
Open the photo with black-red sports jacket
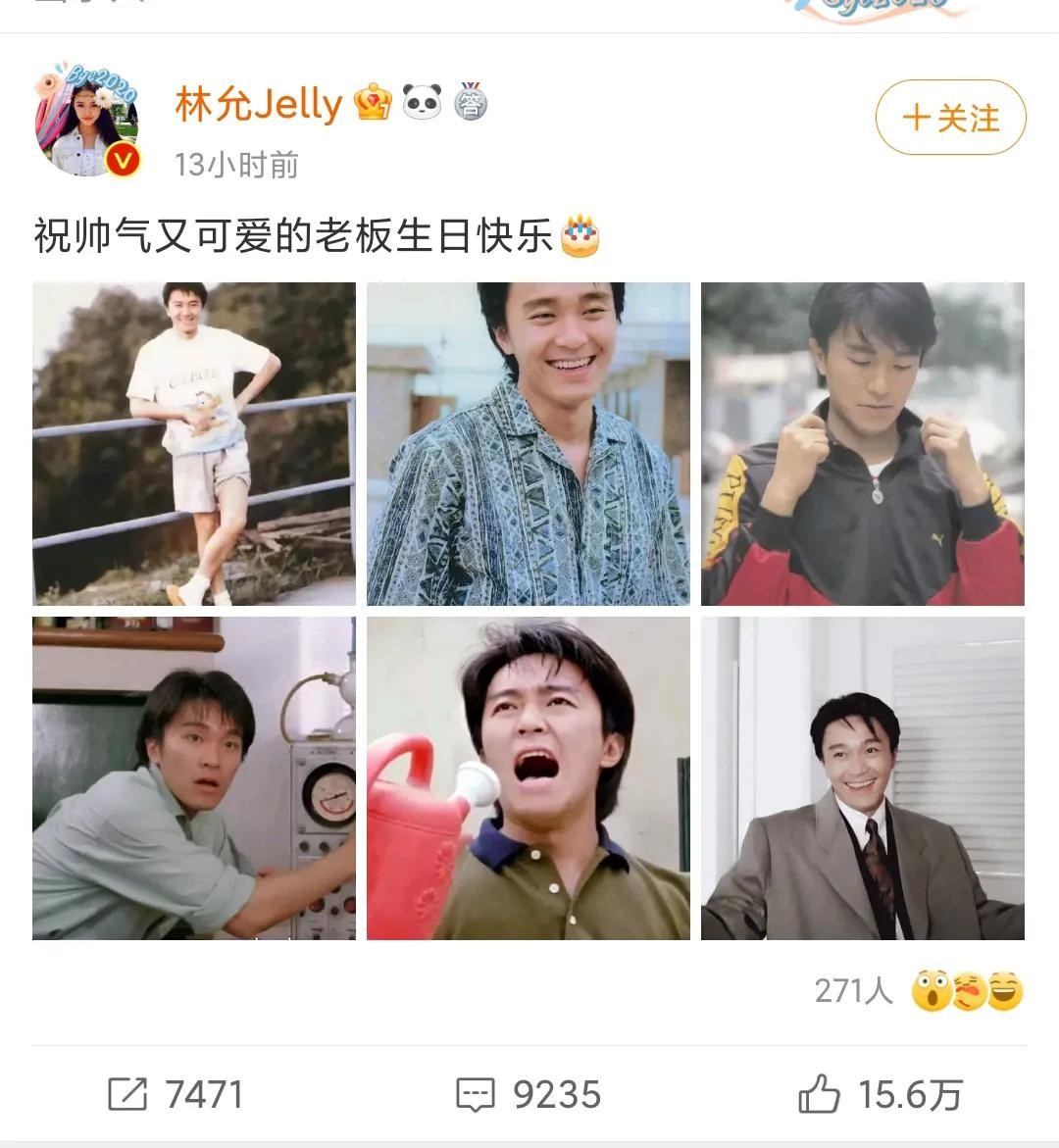(862, 443)
